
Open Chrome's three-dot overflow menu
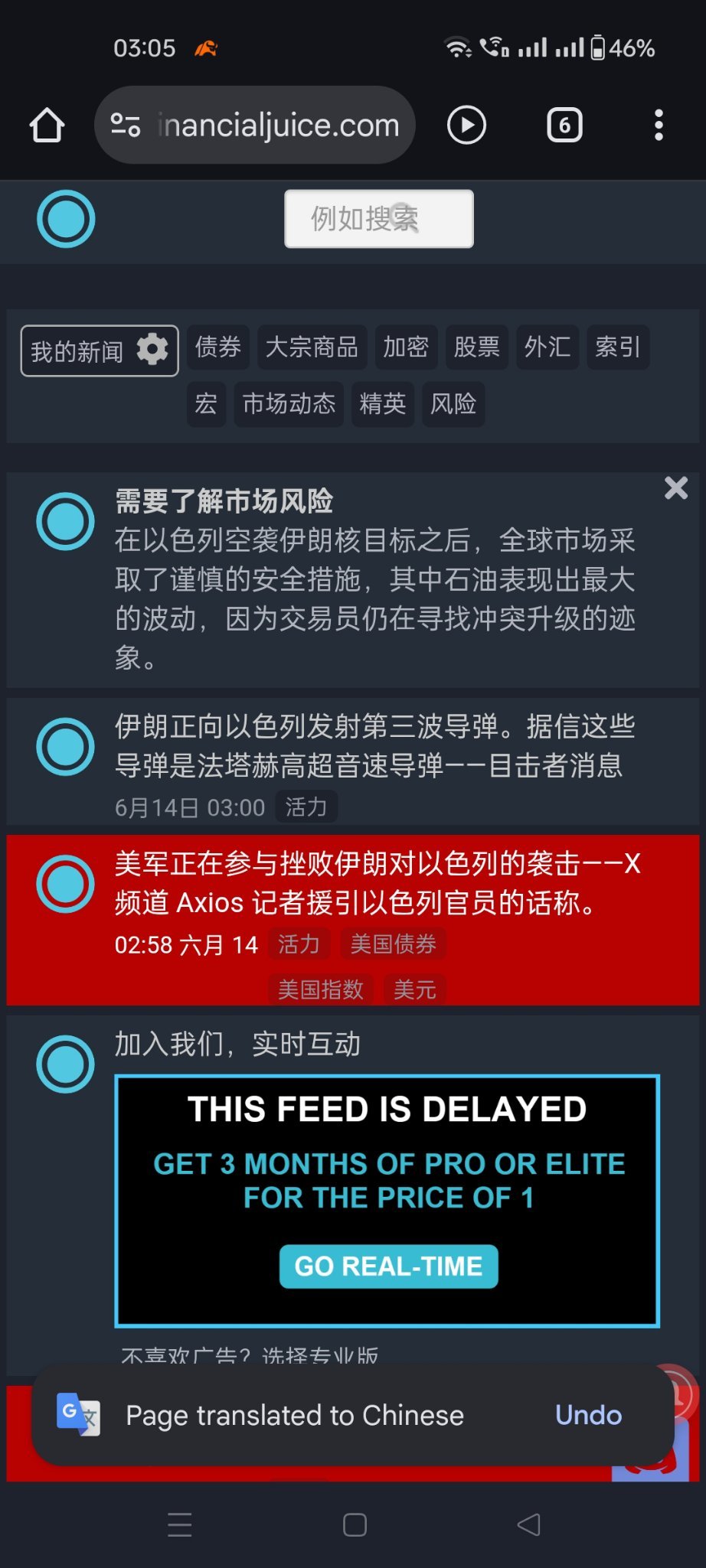click(658, 125)
